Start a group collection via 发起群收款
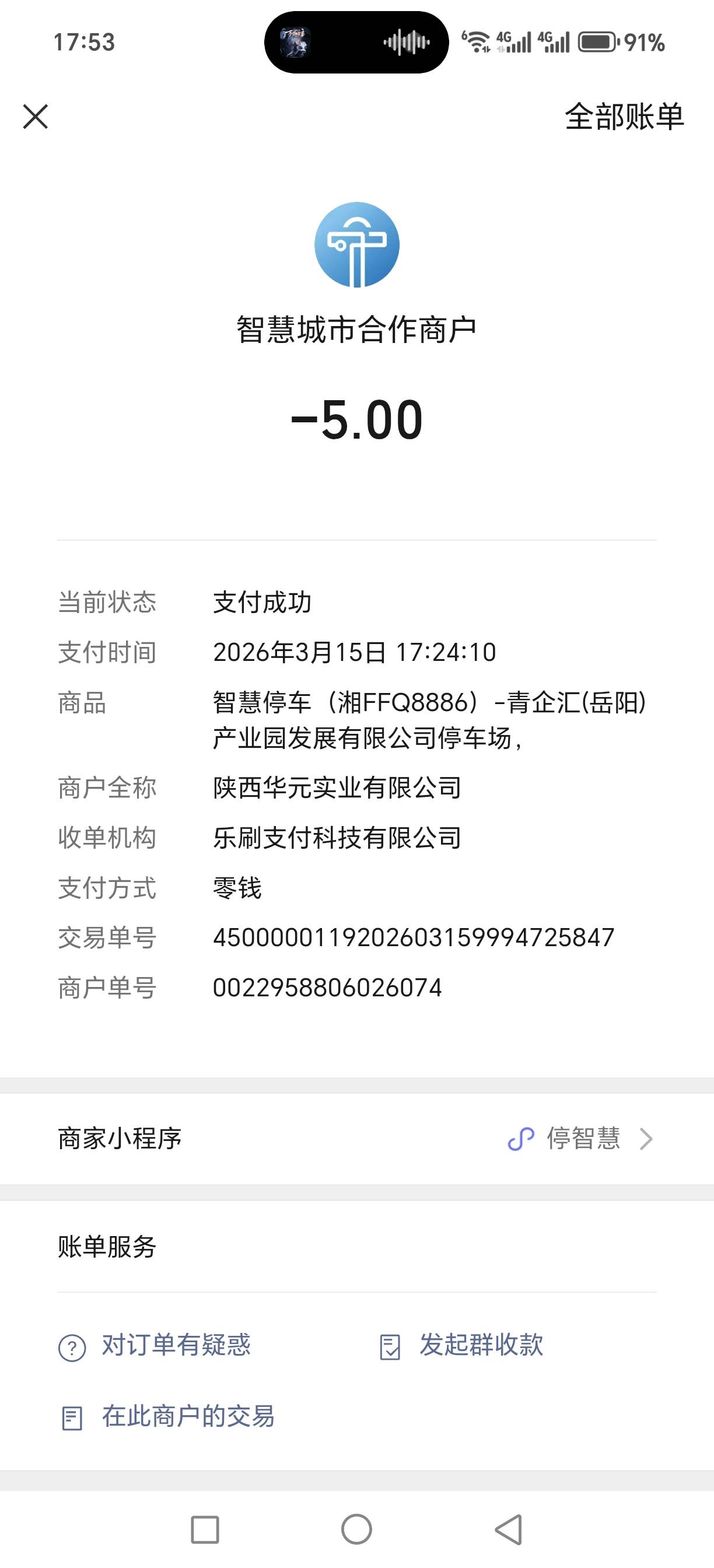The height and width of the screenshot is (1568, 714). point(480,1345)
